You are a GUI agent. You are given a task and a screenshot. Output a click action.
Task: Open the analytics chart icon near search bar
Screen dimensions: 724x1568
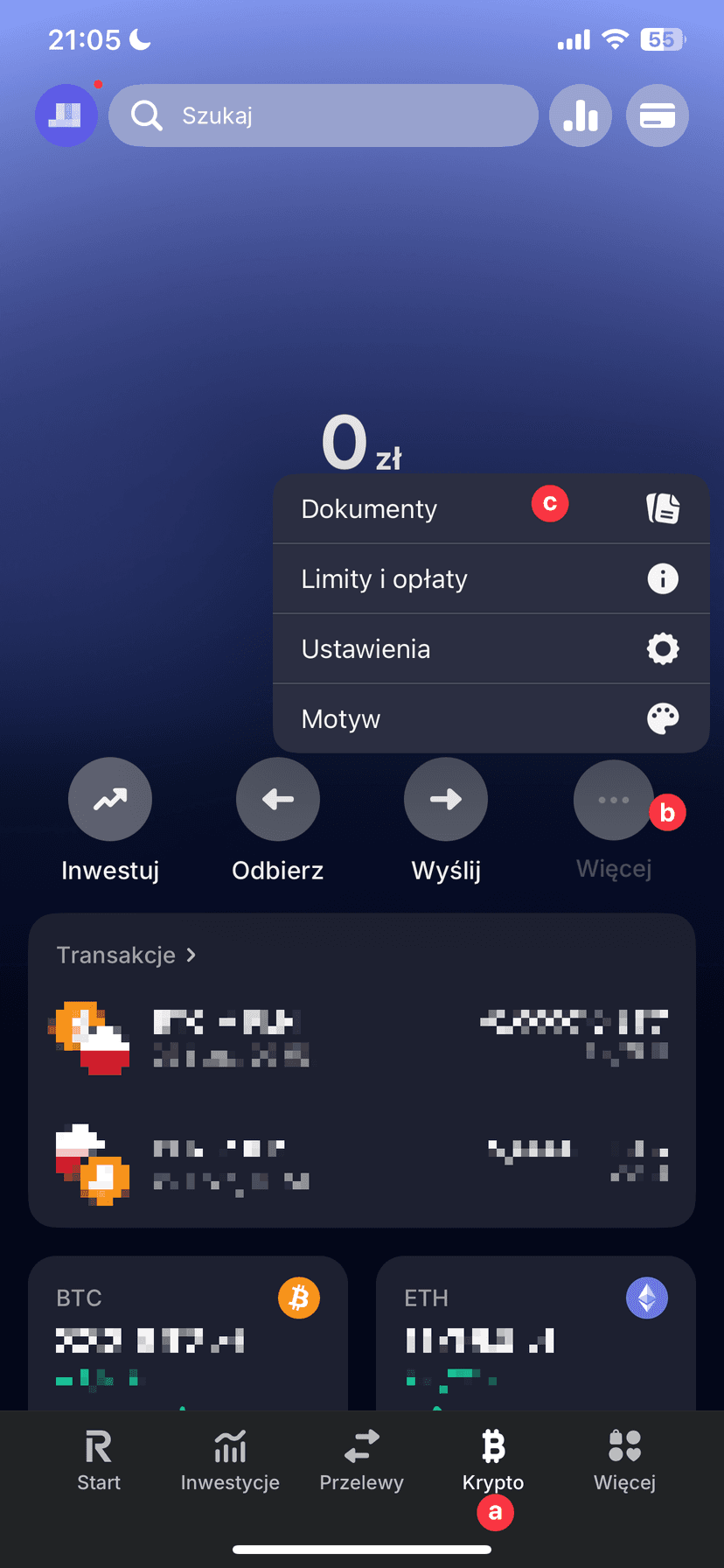[x=580, y=115]
